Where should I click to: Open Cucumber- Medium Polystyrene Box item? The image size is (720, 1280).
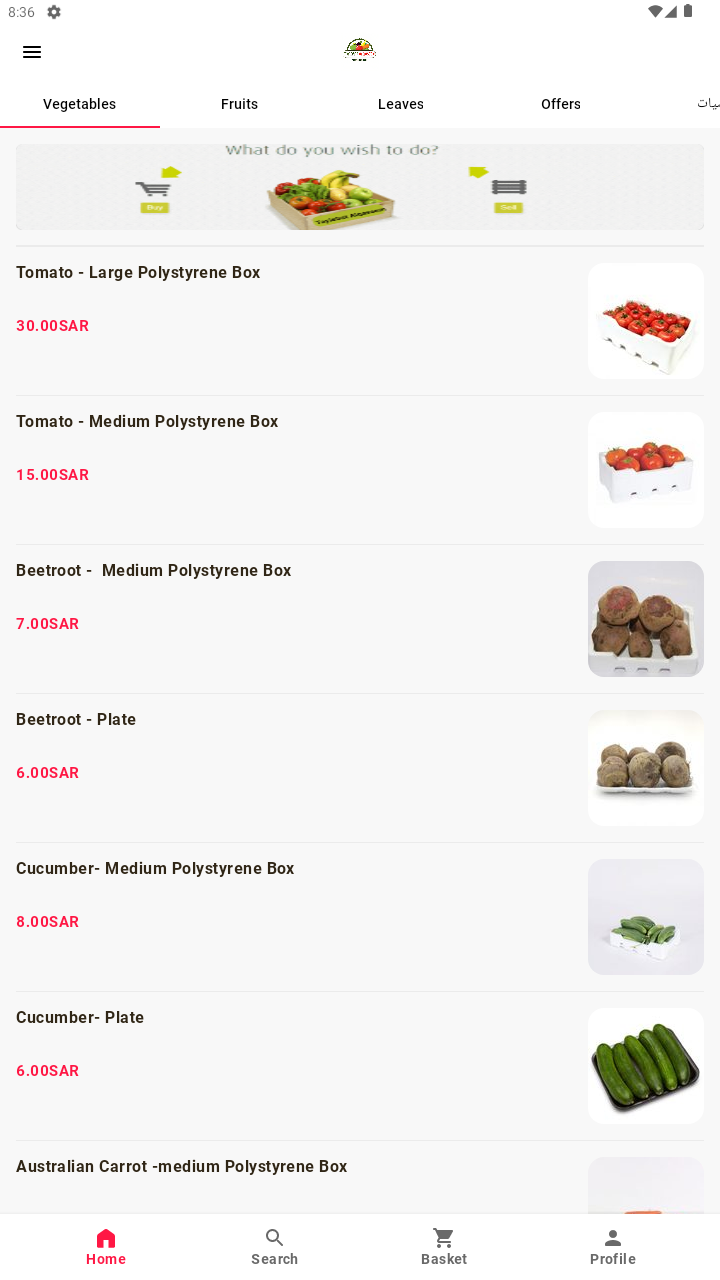tap(360, 917)
